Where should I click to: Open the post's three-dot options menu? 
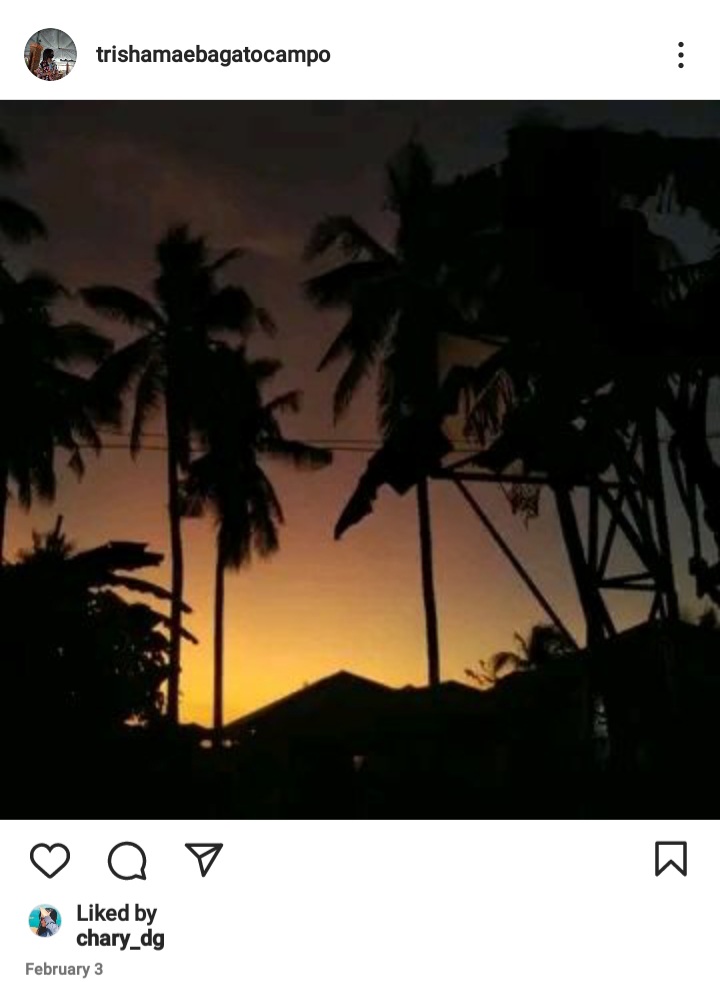pyautogui.click(x=680, y=55)
